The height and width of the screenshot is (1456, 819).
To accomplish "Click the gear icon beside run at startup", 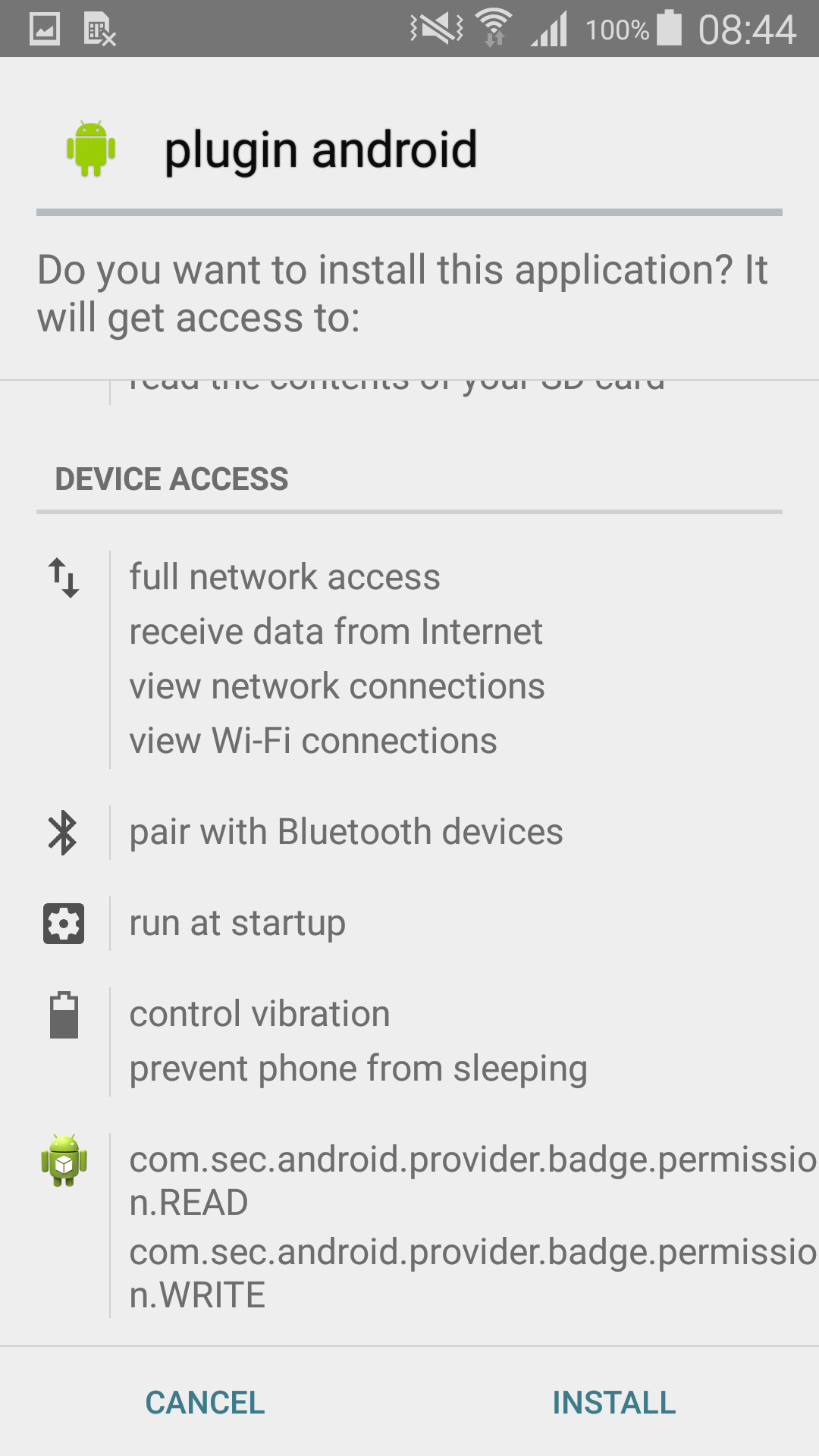I will [x=64, y=923].
